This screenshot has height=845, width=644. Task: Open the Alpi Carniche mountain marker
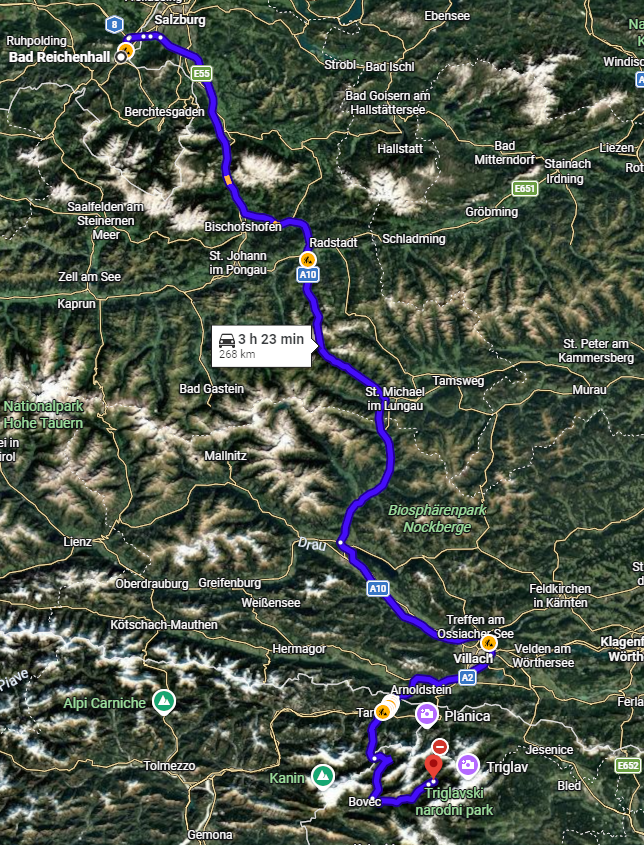pos(163,702)
